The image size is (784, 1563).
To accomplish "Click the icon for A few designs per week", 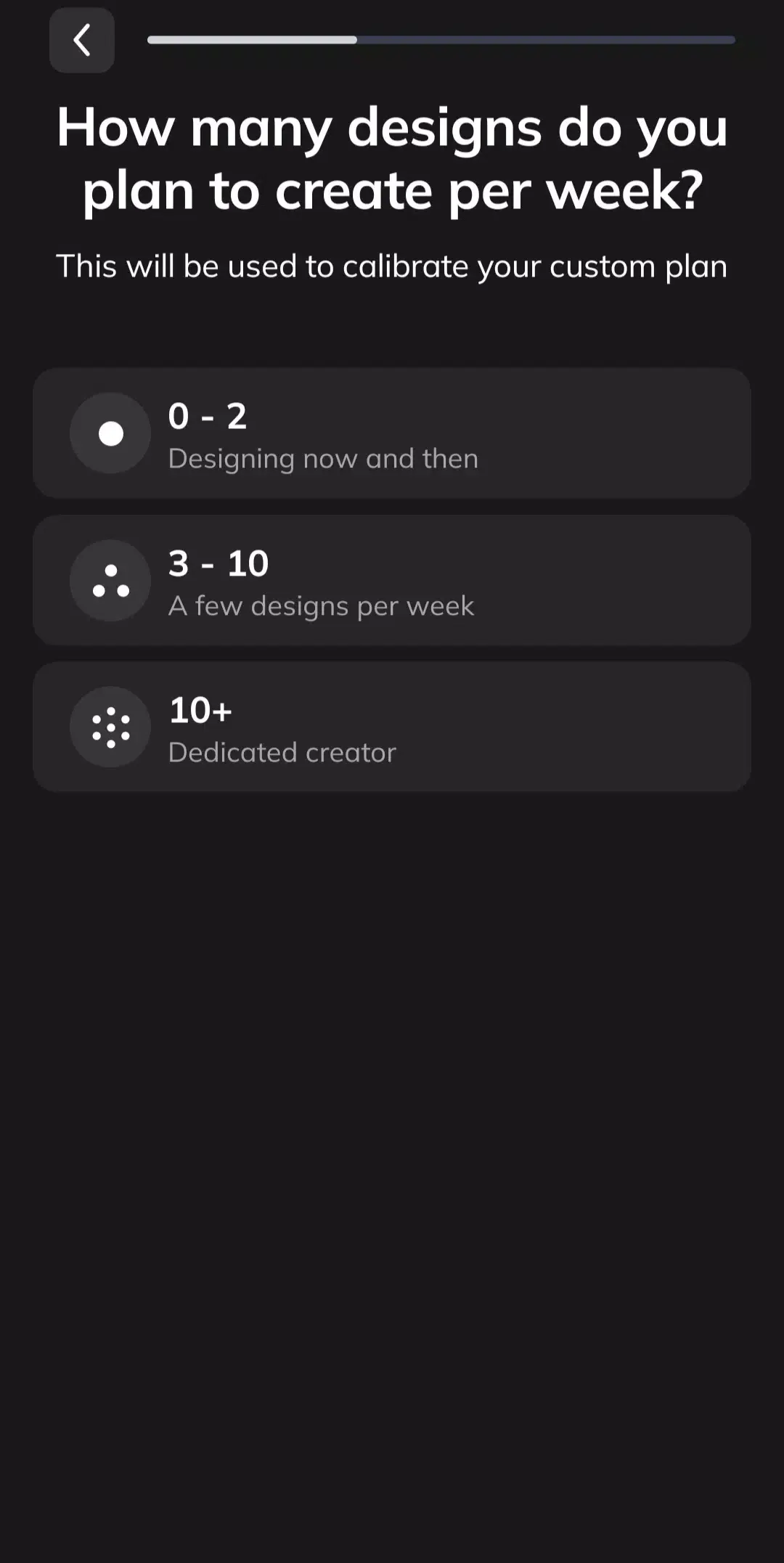I will [110, 580].
